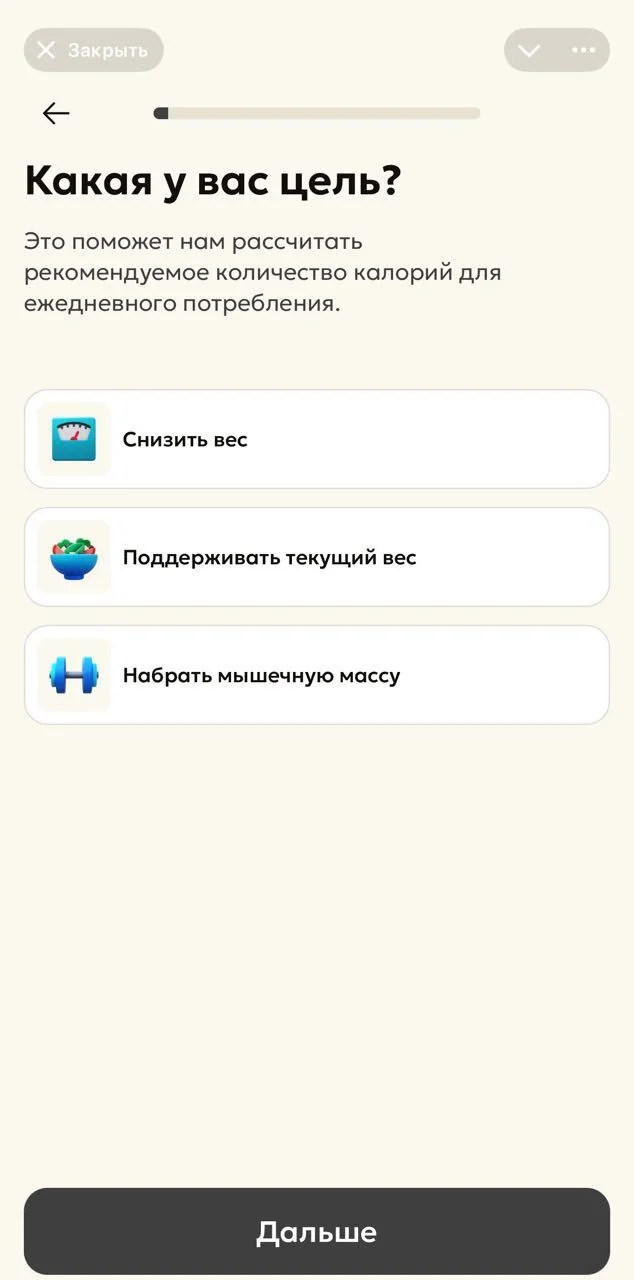
Task: Collapse the app with the down chevron
Action: [530, 50]
